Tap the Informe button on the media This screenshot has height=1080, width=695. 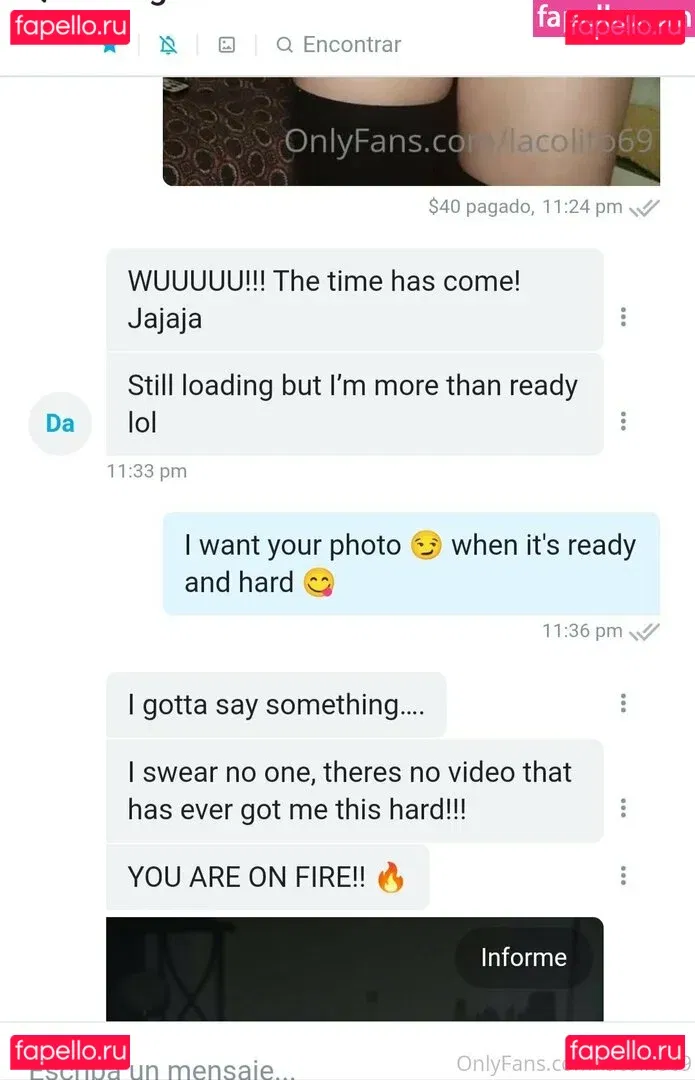click(x=523, y=957)
